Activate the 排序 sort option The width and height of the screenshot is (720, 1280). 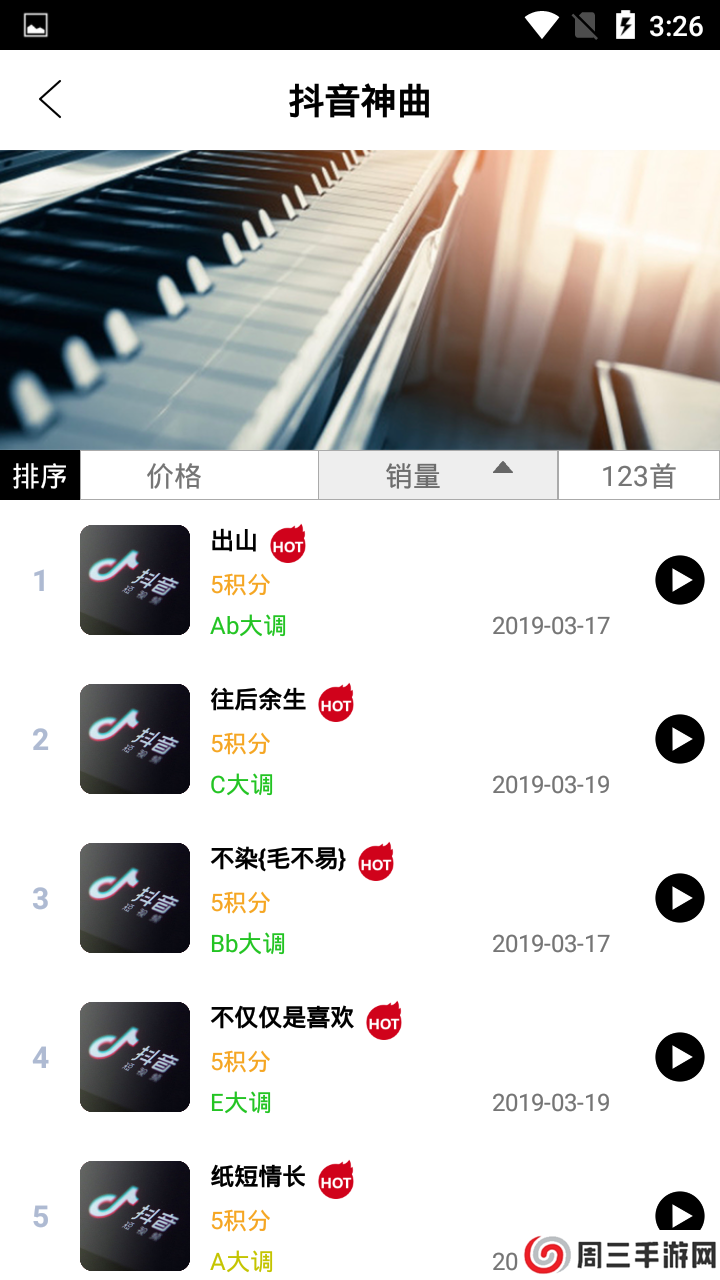tap(38, 475)
